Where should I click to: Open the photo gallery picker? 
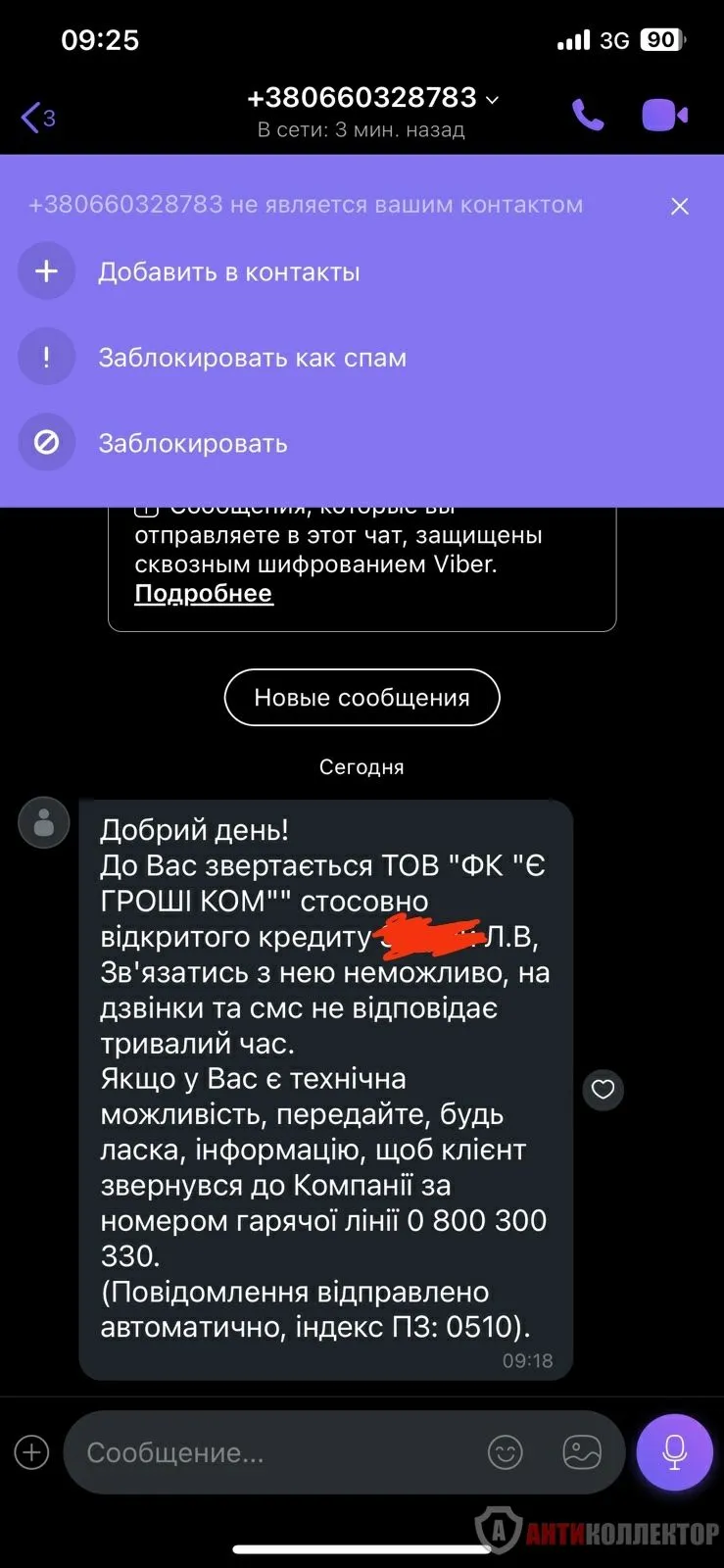581,1451
